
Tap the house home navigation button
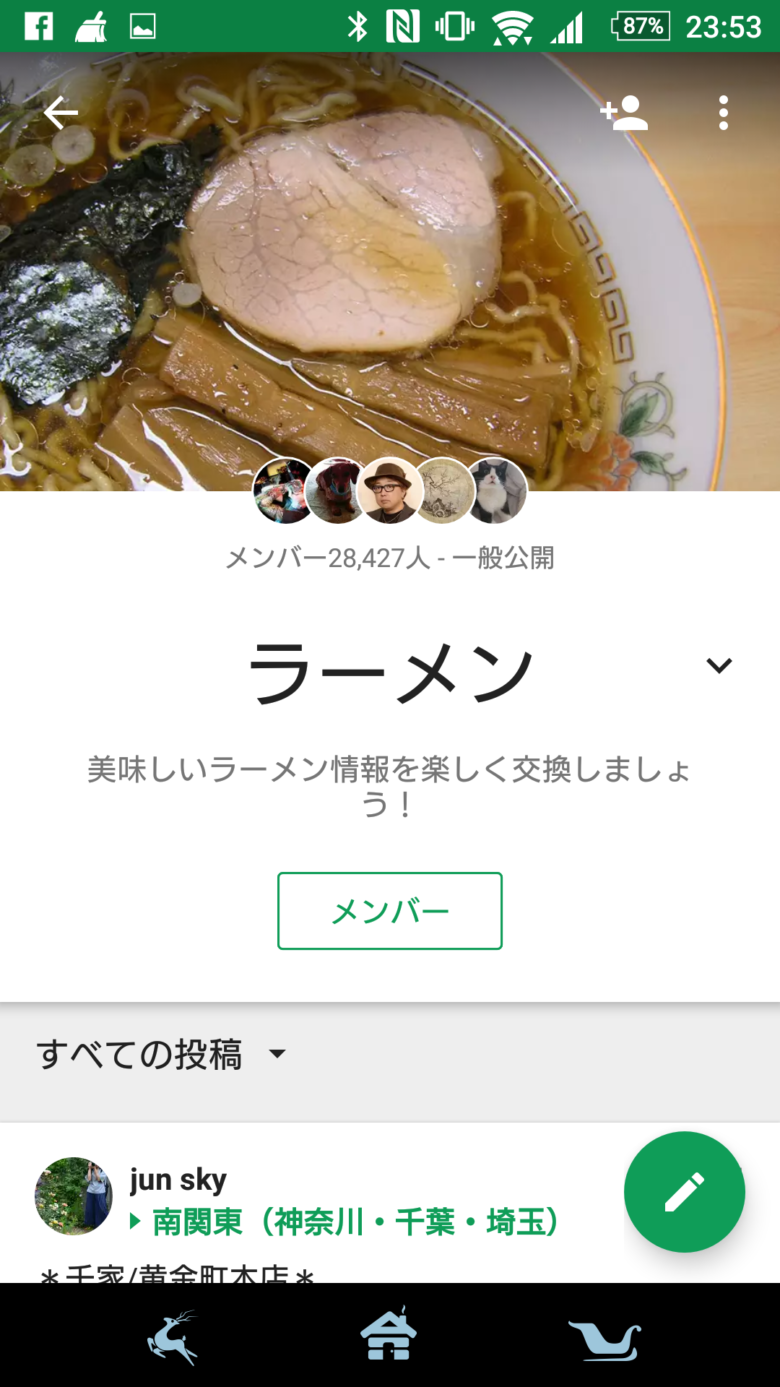click(389, 1334)
